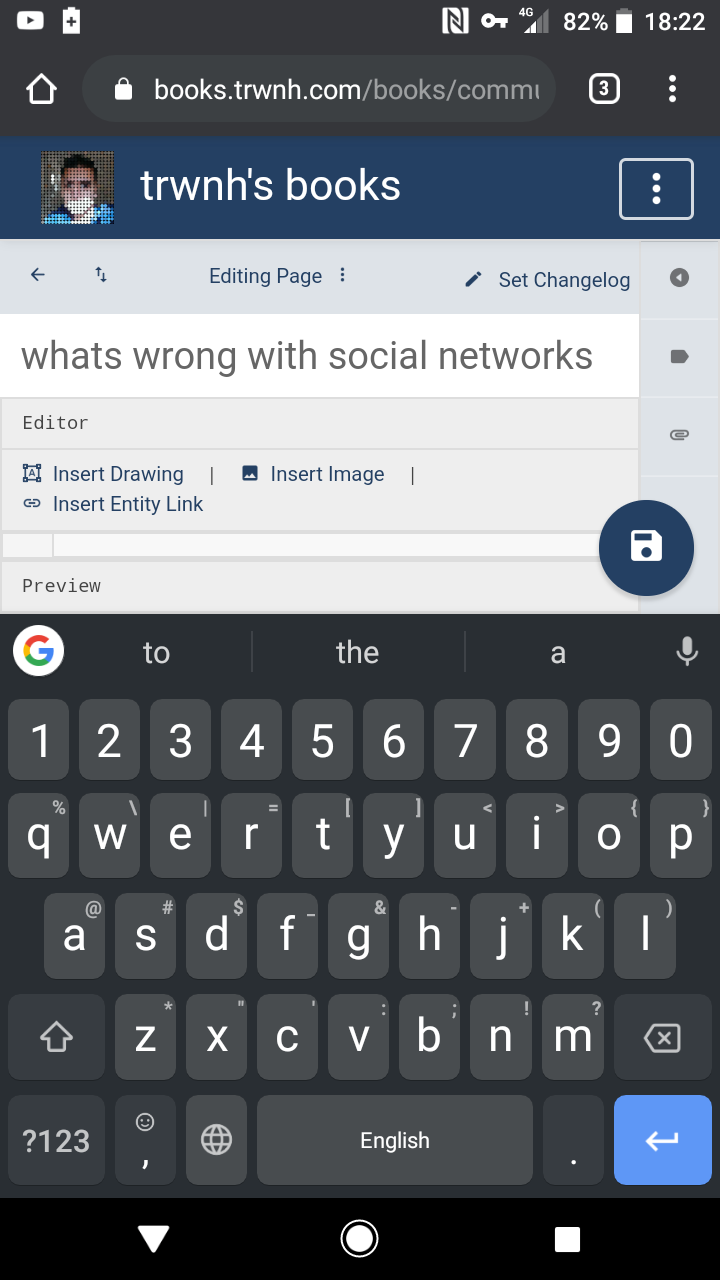This screenshot has height=1280, width=720.
Task: Click the page title input field
Action: coord(307,355)
